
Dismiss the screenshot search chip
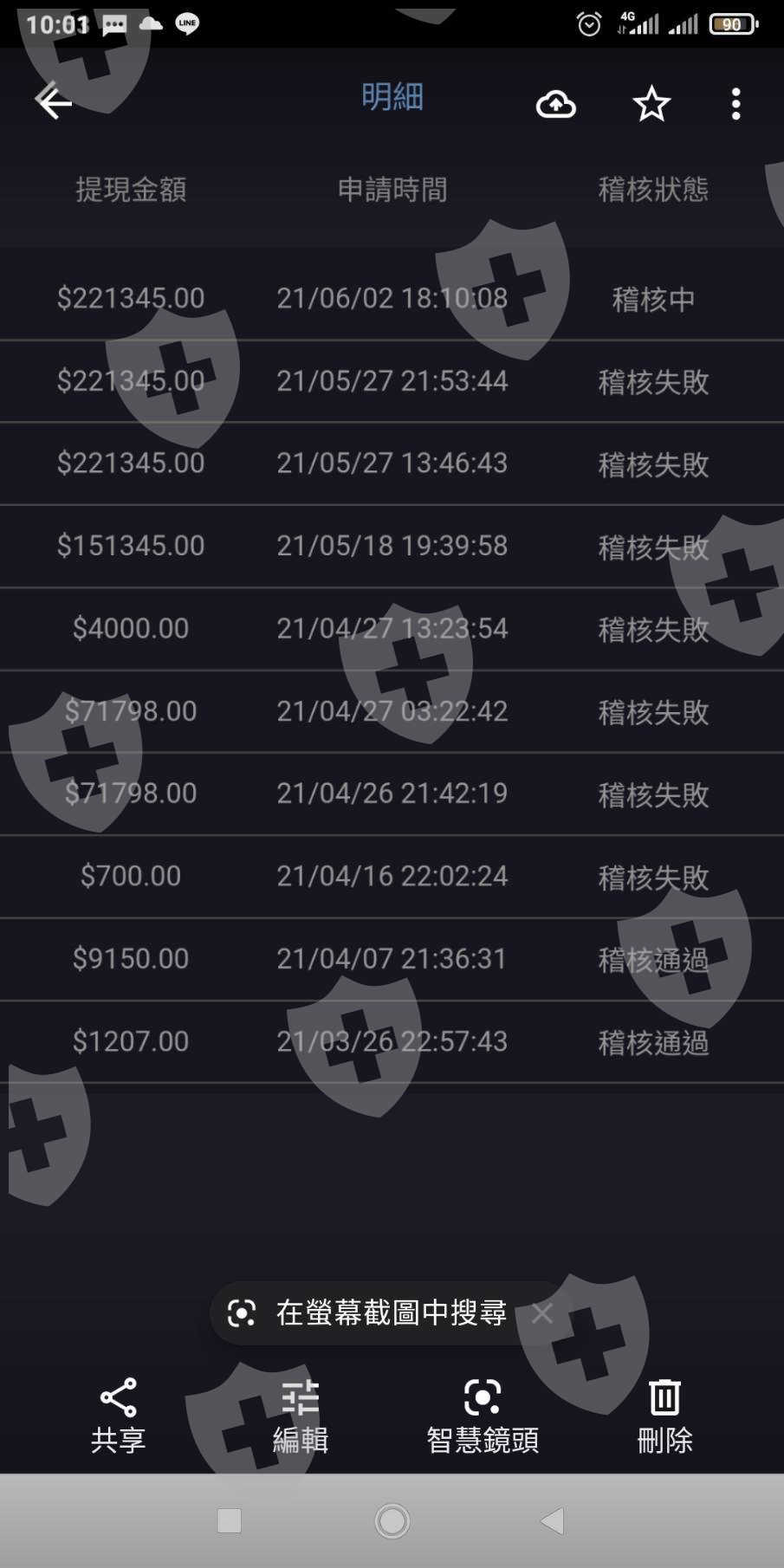pos(542,1313)
